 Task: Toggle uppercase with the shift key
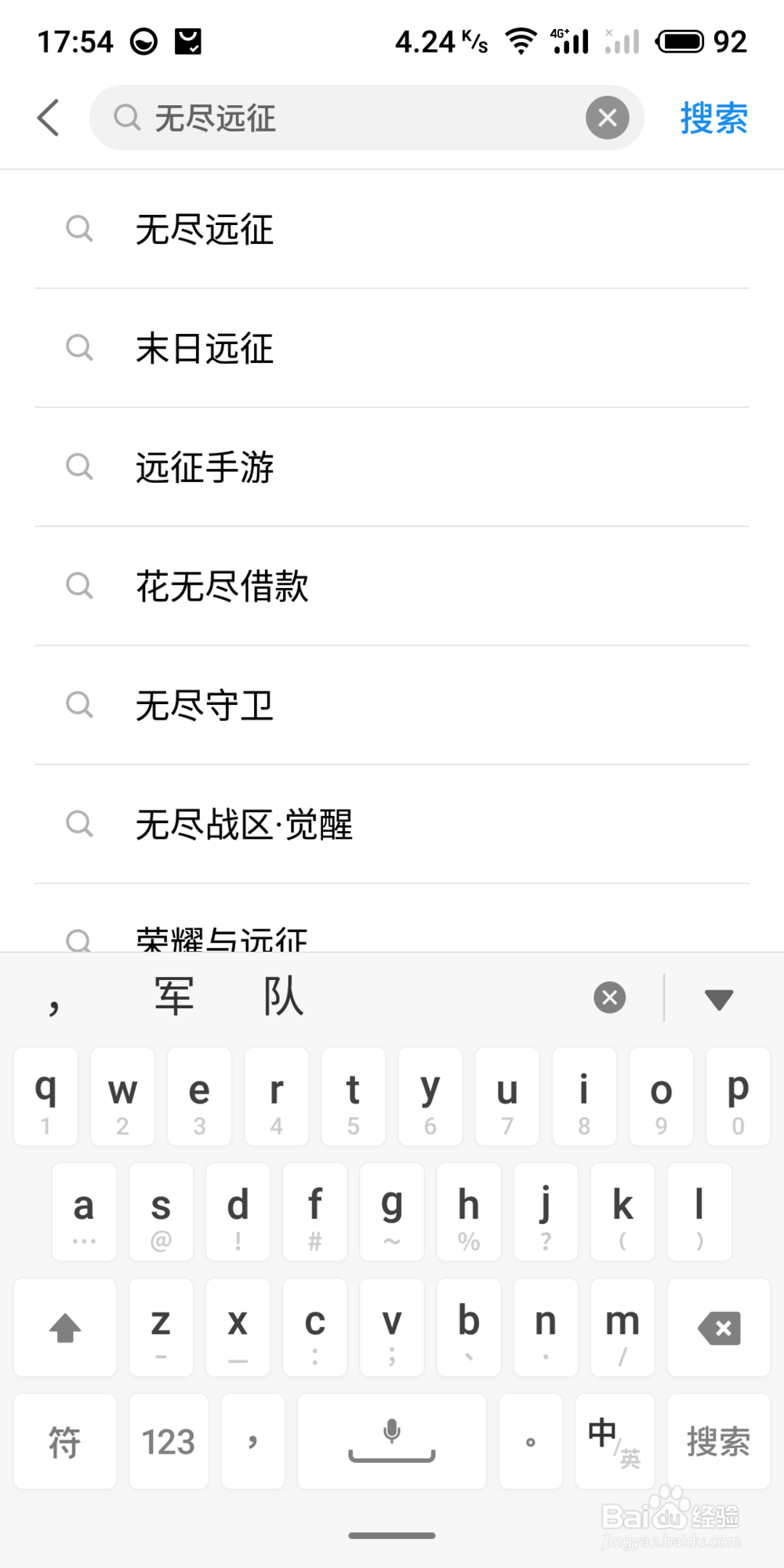point(64,1328)
